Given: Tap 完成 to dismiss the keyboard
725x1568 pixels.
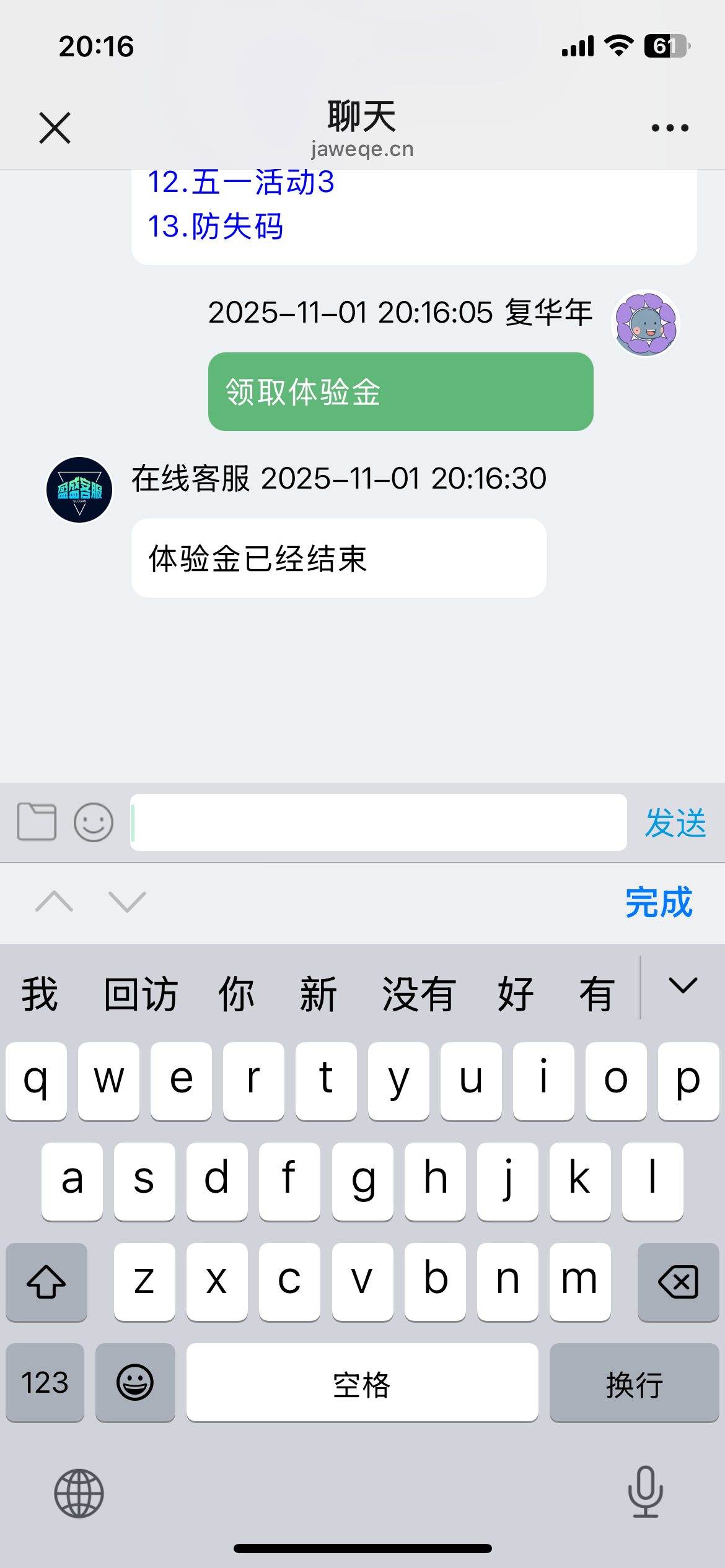Looking at the screenshot, I should coord(658,902).
